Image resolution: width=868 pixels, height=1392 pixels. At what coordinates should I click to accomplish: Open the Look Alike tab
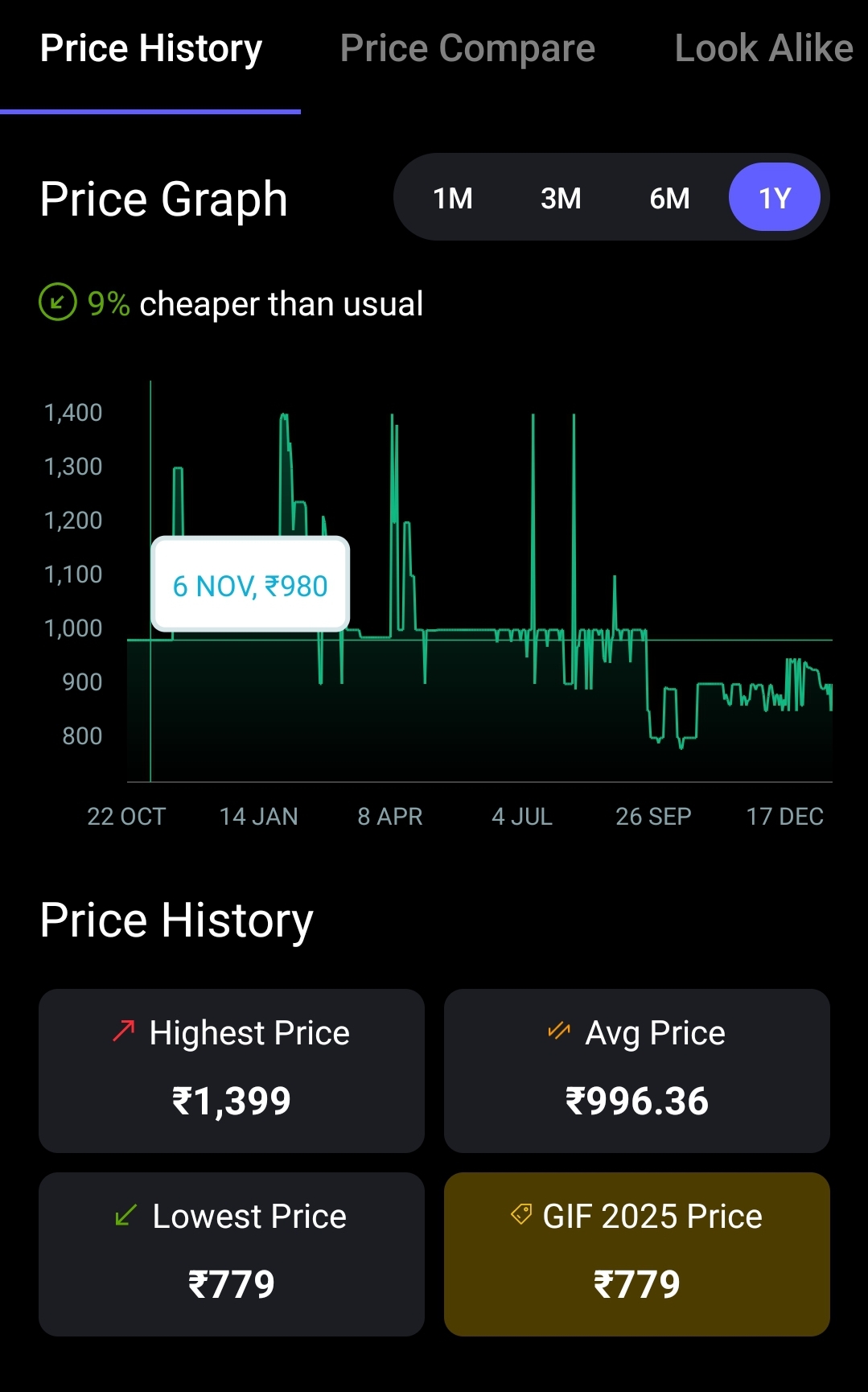tap(763, 49)
